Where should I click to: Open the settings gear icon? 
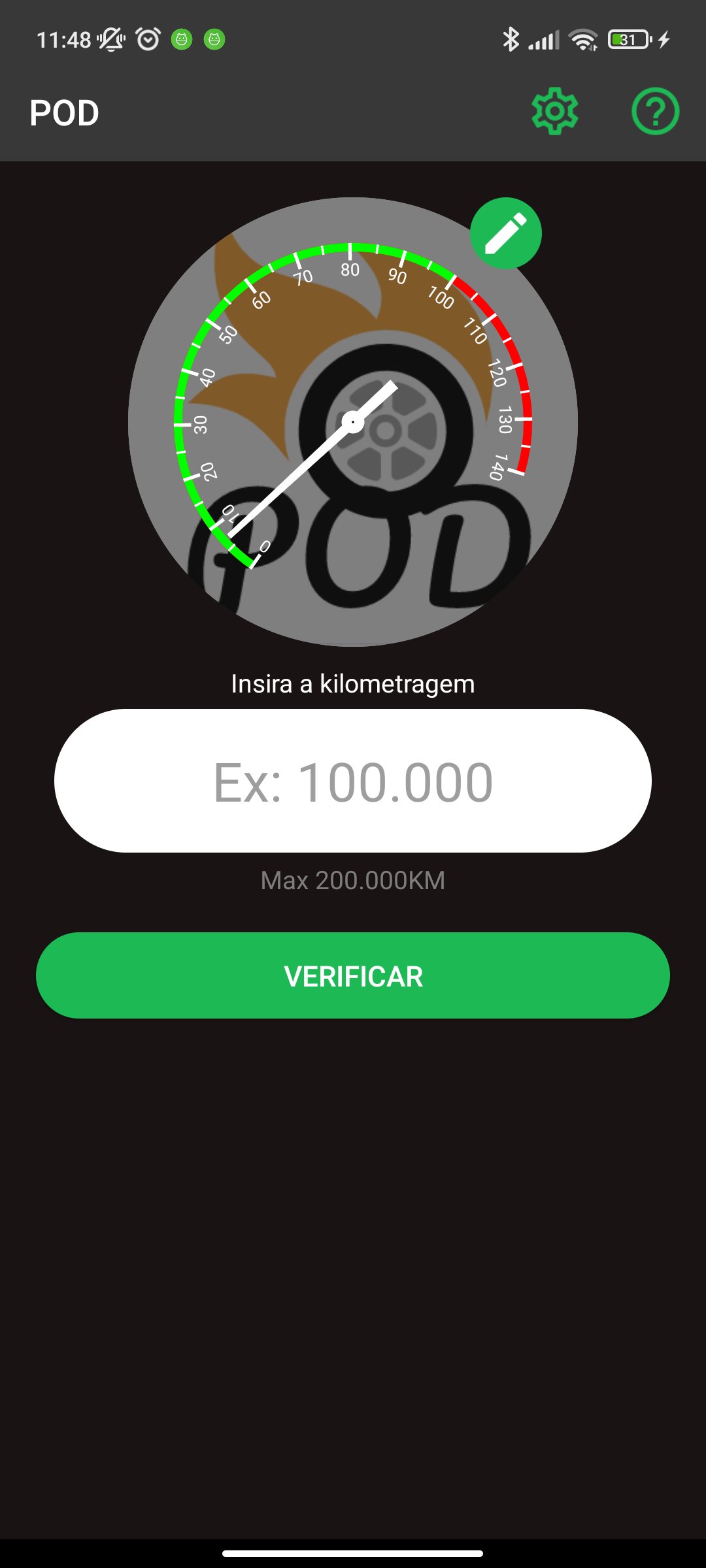tap(553, 111)
